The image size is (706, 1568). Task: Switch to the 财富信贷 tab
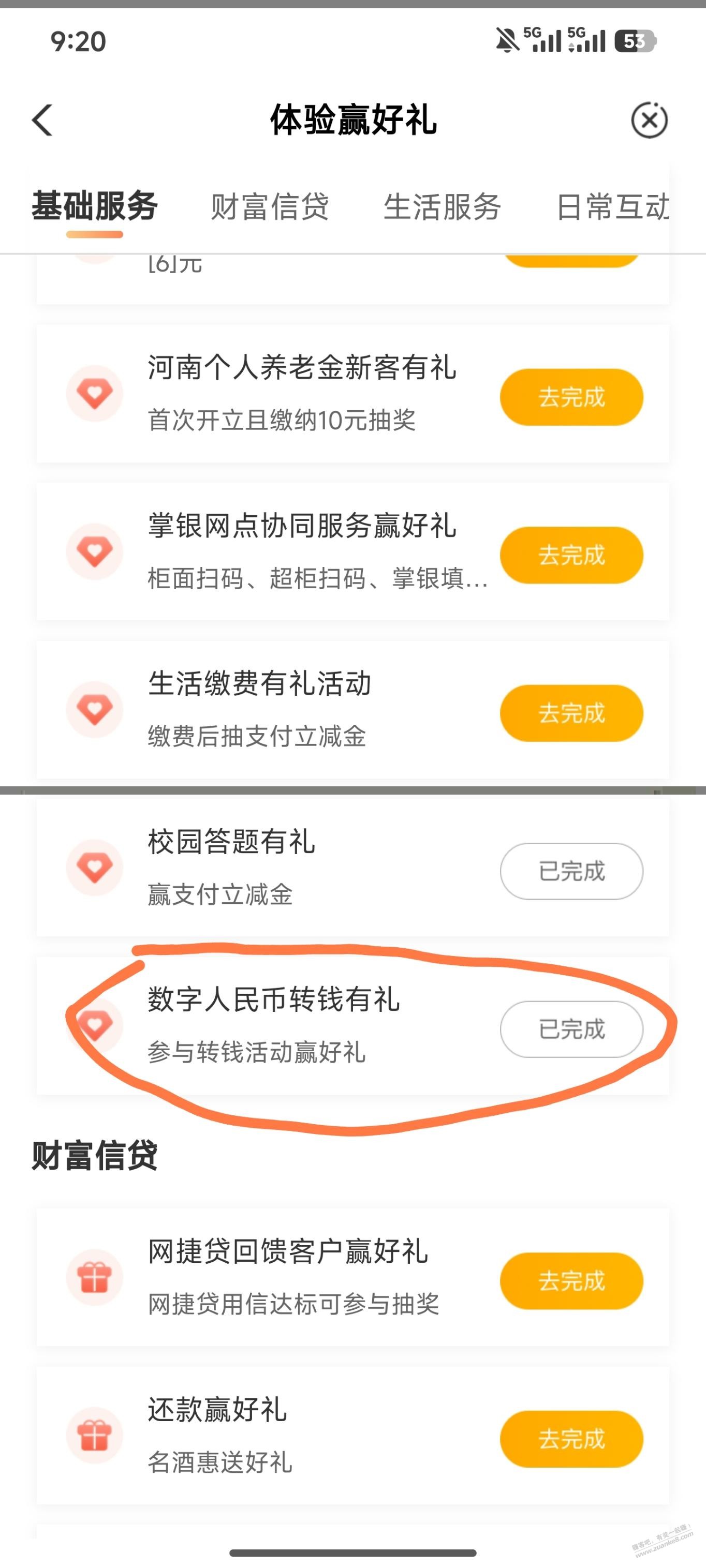270,207
